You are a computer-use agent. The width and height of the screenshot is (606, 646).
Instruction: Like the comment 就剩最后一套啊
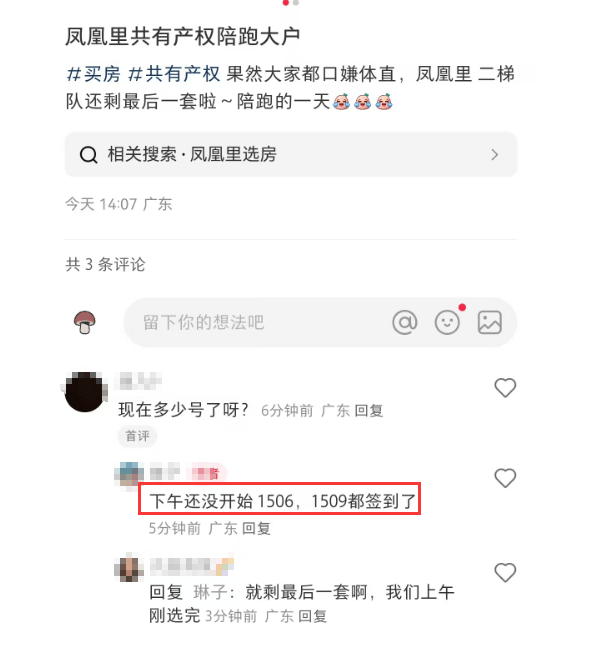click(x=505, y=573)
